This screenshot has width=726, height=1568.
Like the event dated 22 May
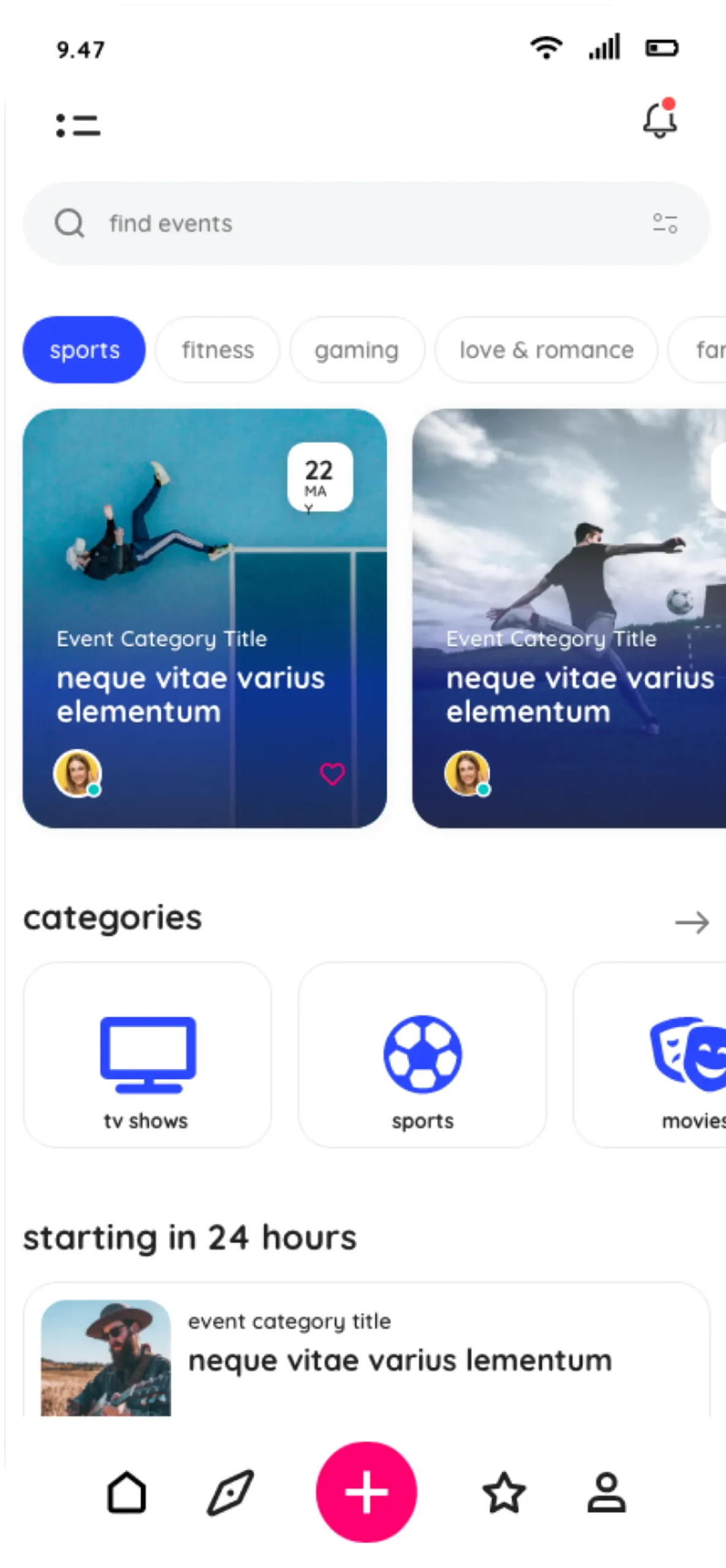click(x=332, y=774)
